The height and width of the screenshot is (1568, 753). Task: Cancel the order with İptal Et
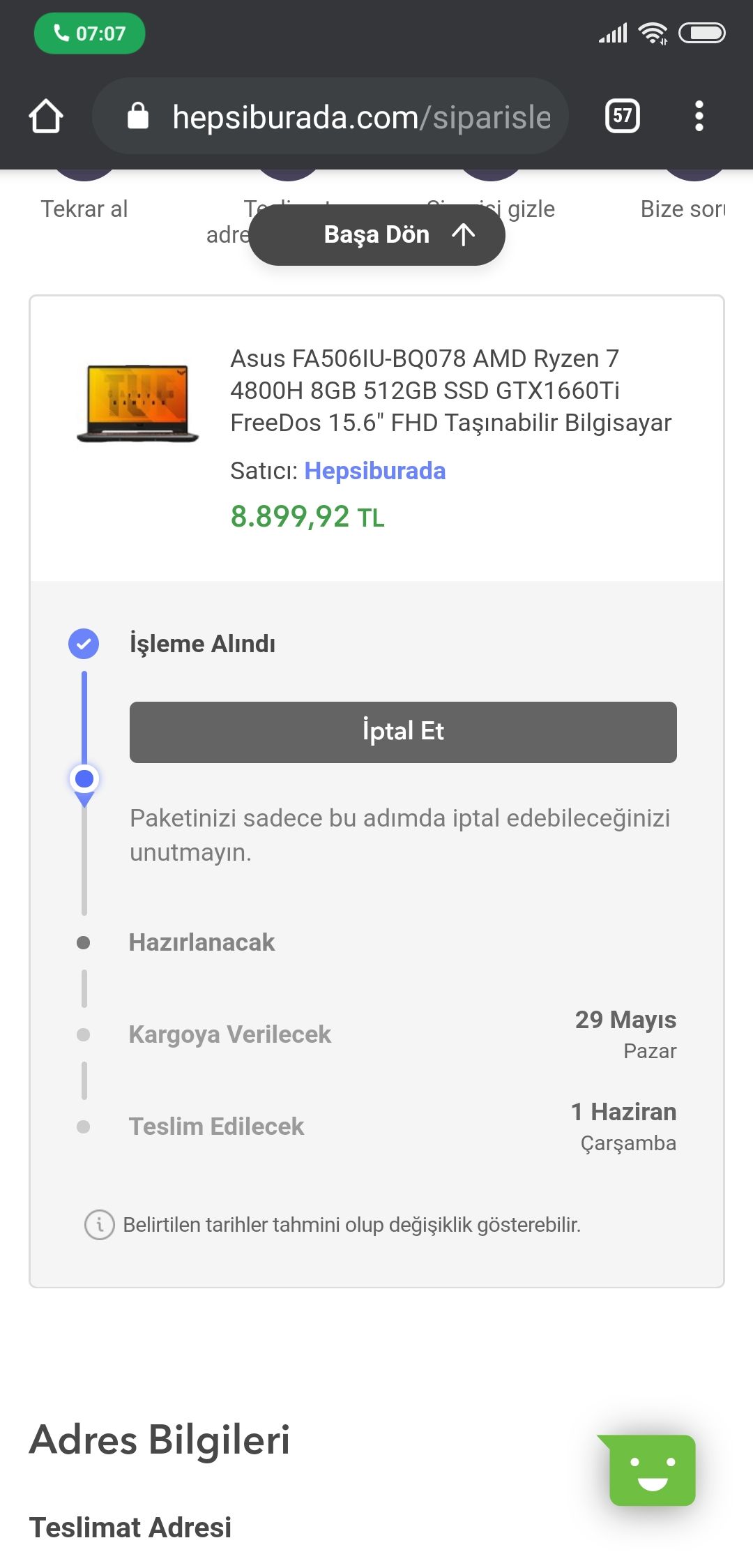[x=403, y=732]
